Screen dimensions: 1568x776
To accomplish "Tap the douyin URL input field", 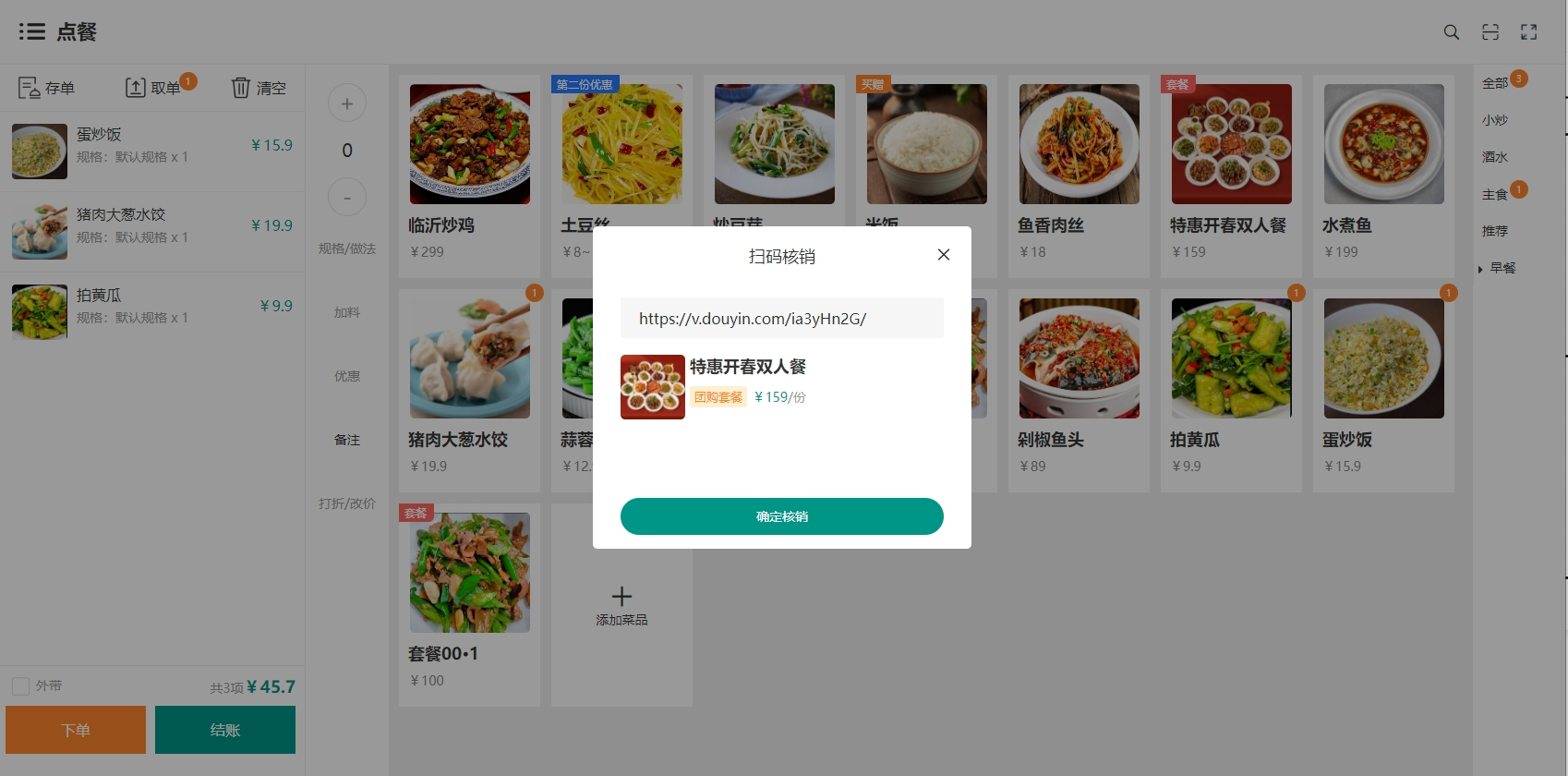I will coord(781,318).
